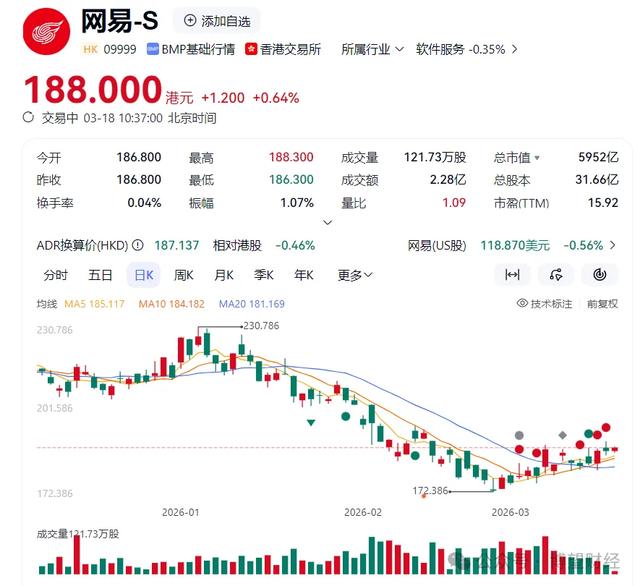Switch to the 季K chart tab
The width and height of the screenshot is (640, 586).
point(264,275)
